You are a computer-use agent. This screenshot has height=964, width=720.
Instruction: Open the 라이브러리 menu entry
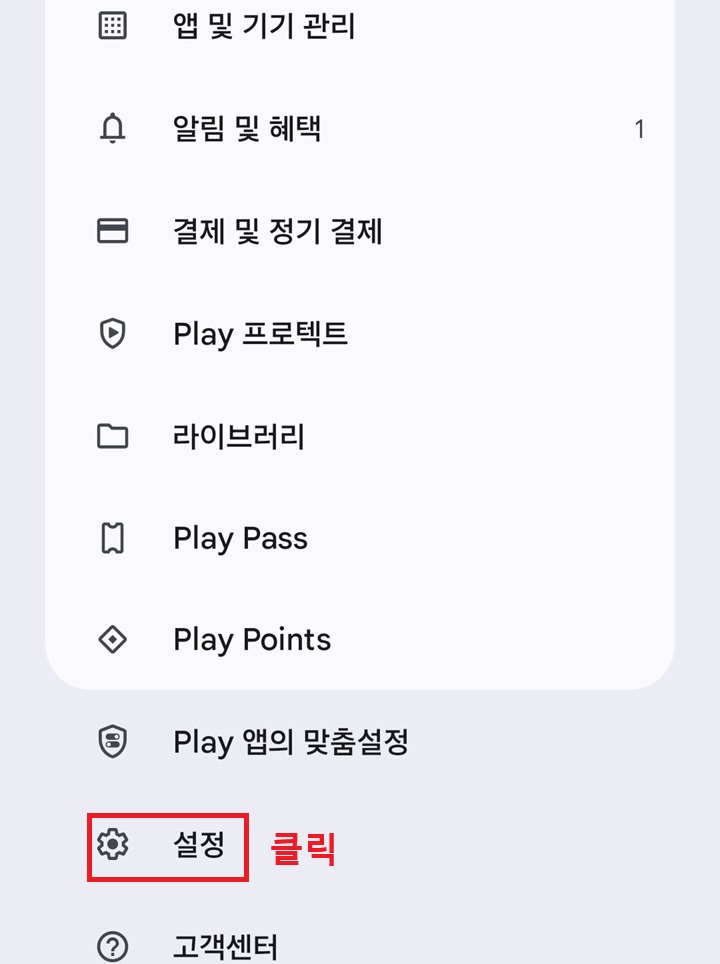tap(236, 436)
